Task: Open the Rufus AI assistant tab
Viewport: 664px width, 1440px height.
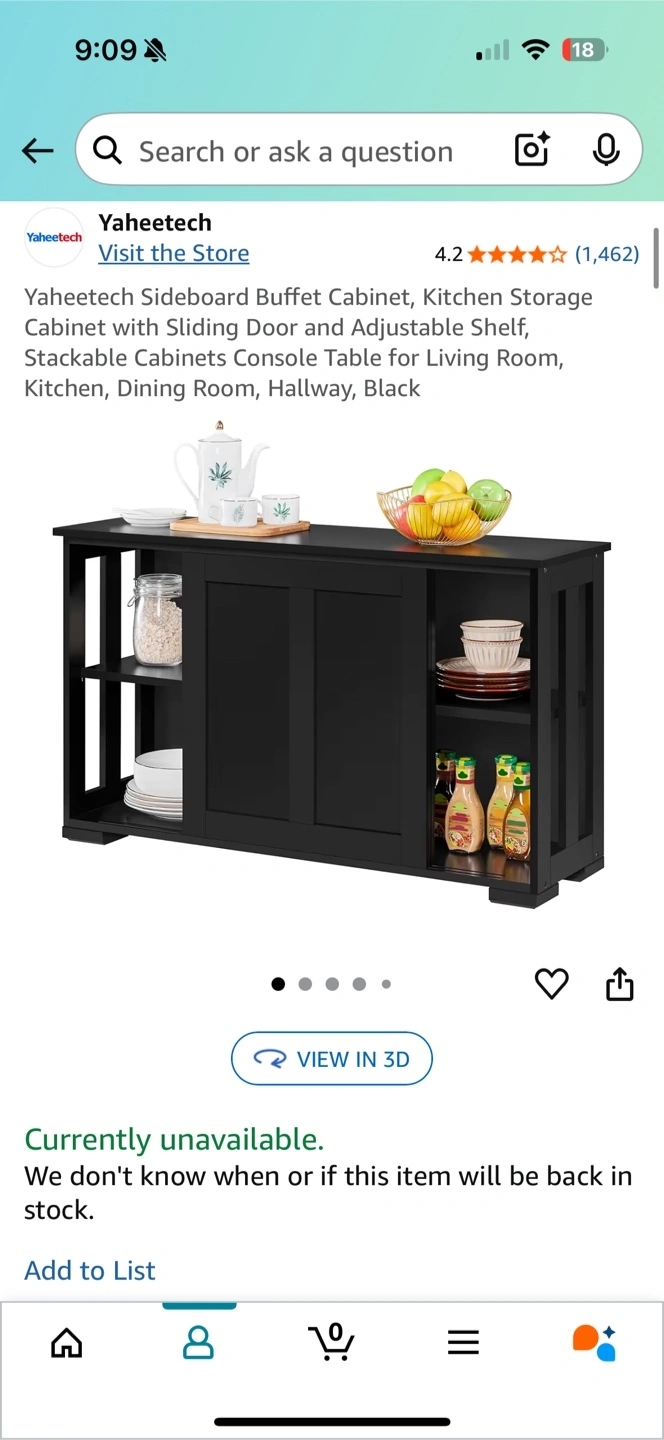Action: [x=594, y=1342]
